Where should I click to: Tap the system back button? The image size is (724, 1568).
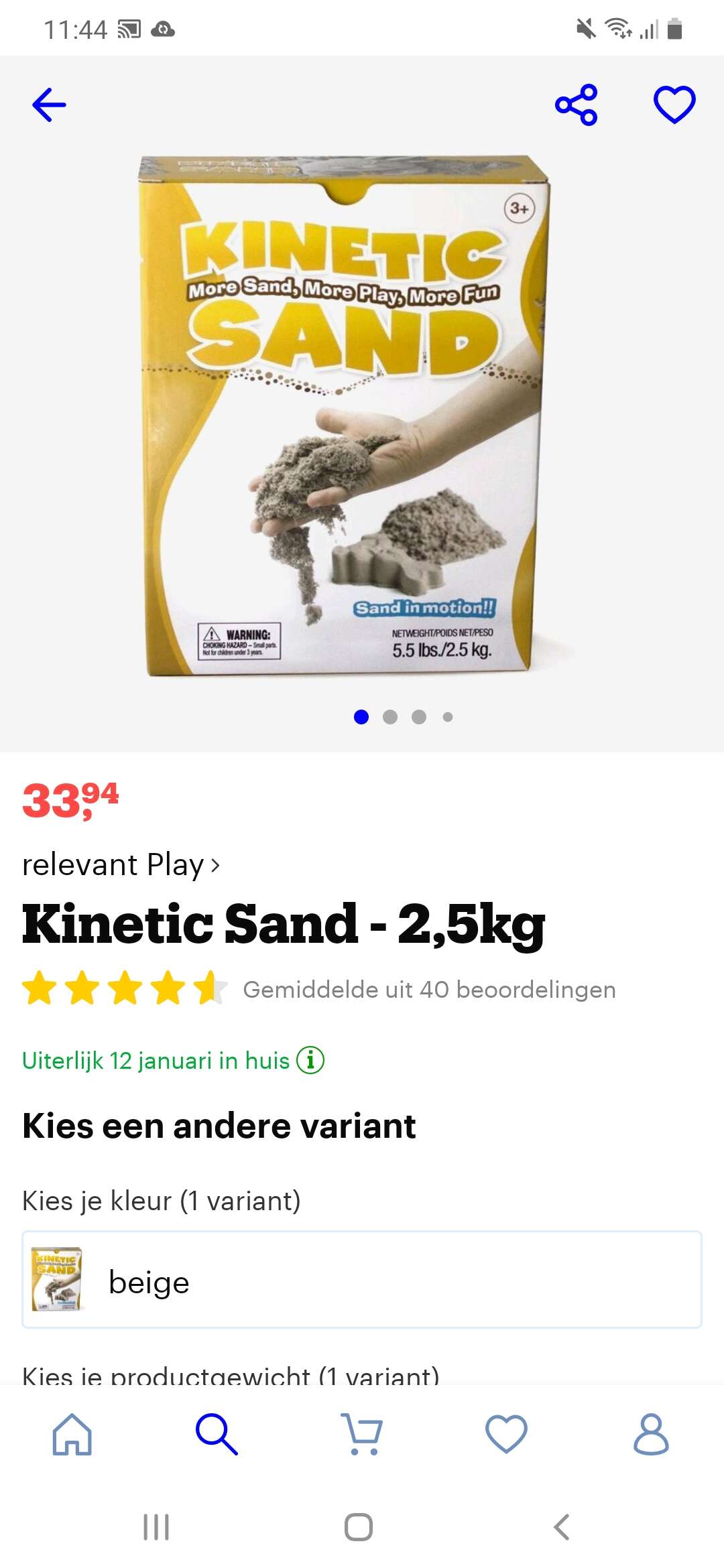coord(562,1527)
